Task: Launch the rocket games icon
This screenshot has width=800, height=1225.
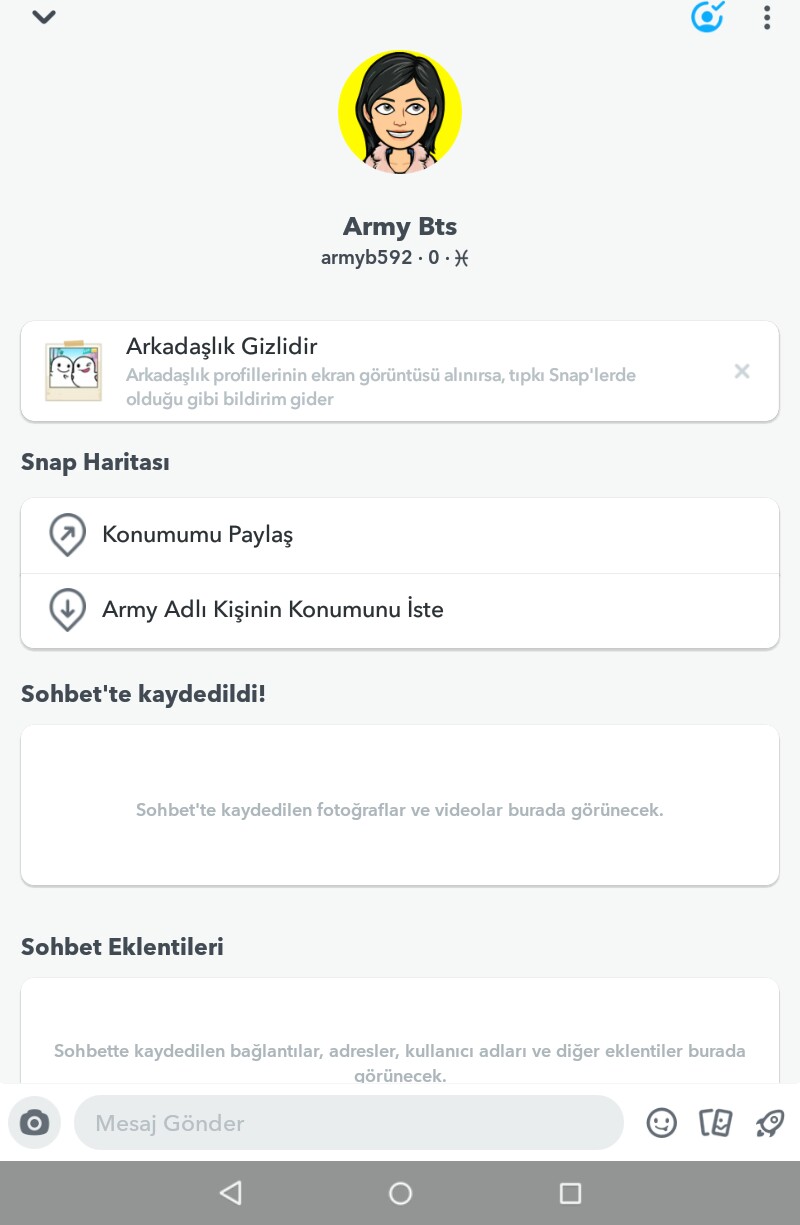Action: (x=770, y=1123)
